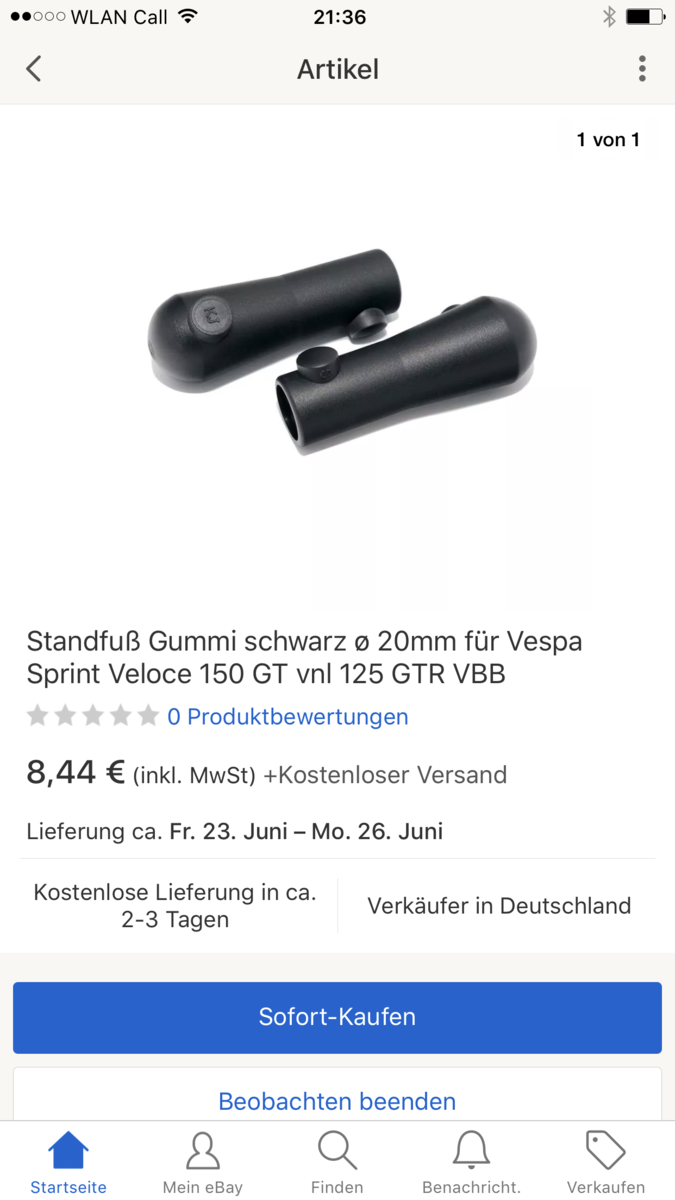Switch to the Startseite tab

(x=68, y=1164)
